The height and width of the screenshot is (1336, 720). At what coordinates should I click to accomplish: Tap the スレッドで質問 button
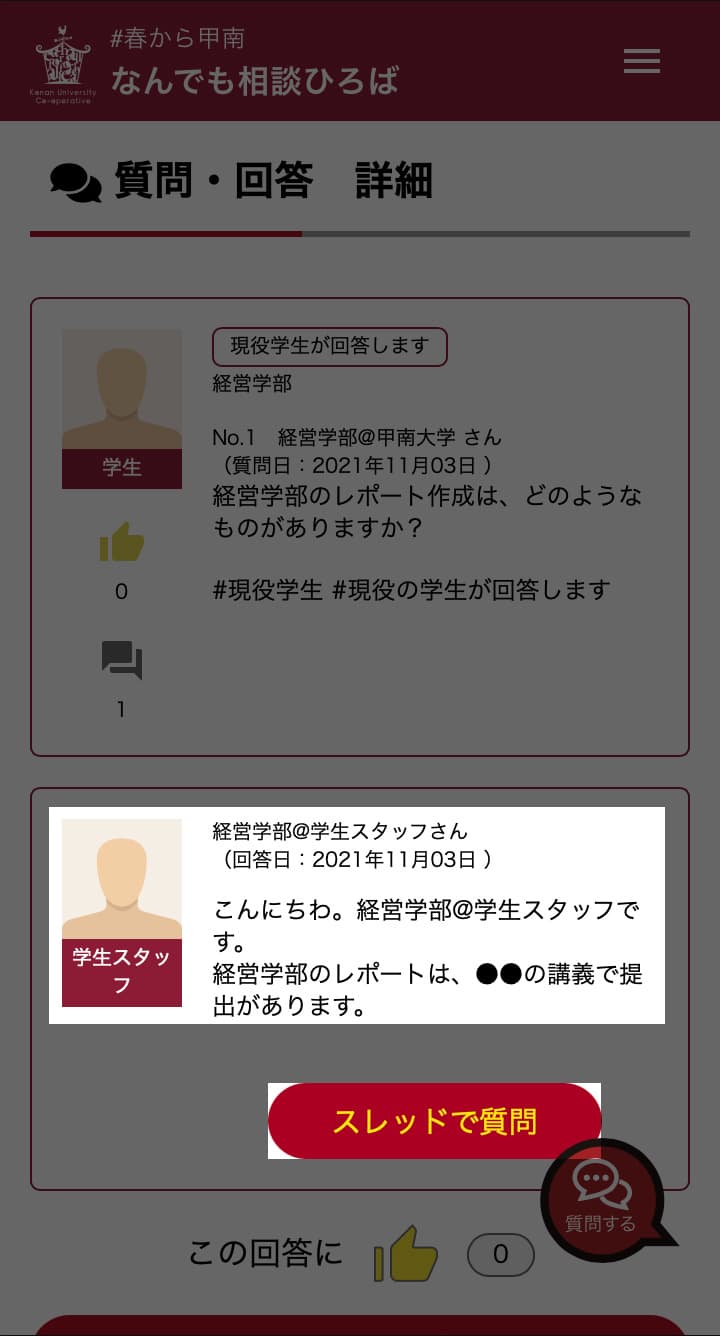click(434, 1121)
